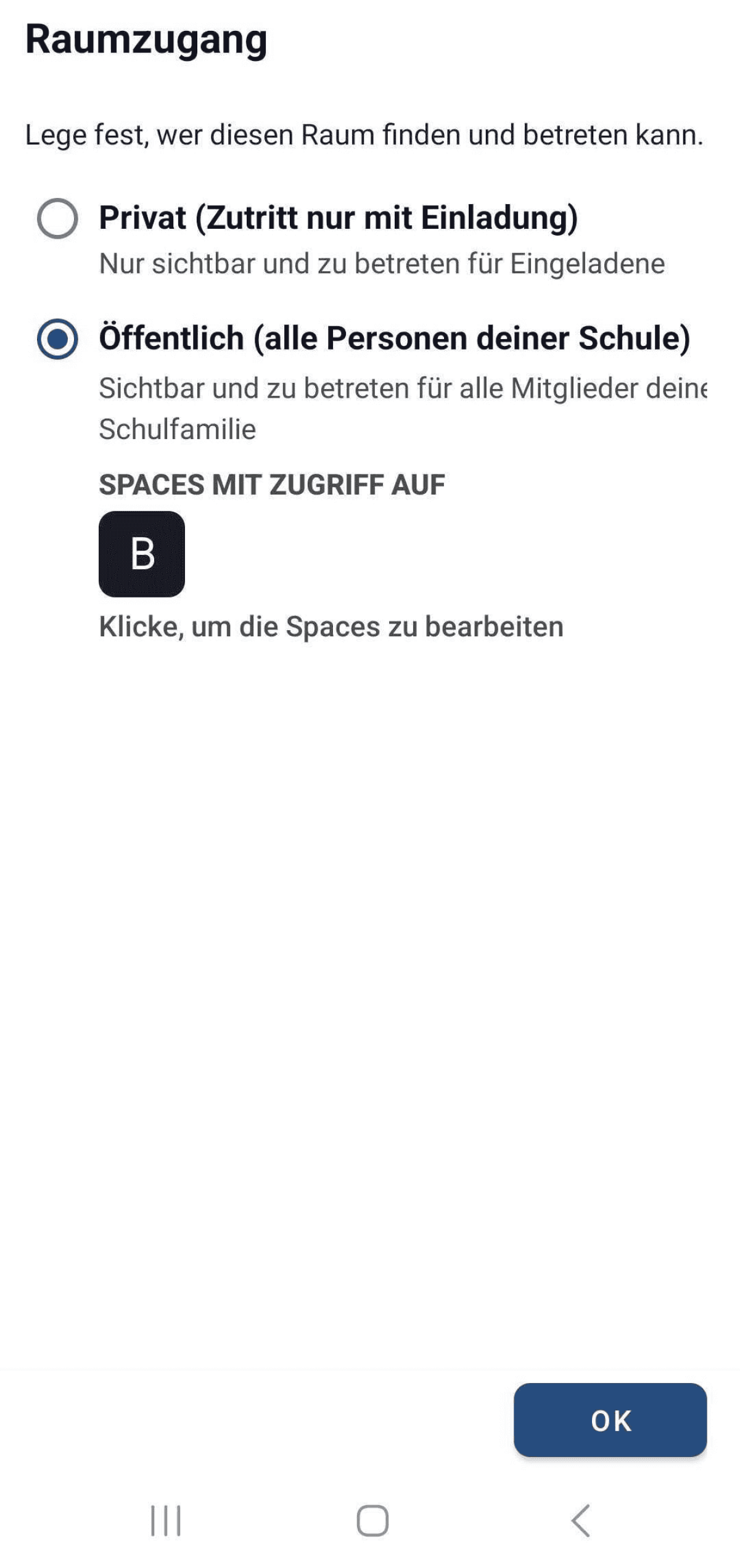The width and height of the screenshot is (740, 1568).
Task: Open recent apps from the navigation bar
Action: click(x=166, y=1521)
